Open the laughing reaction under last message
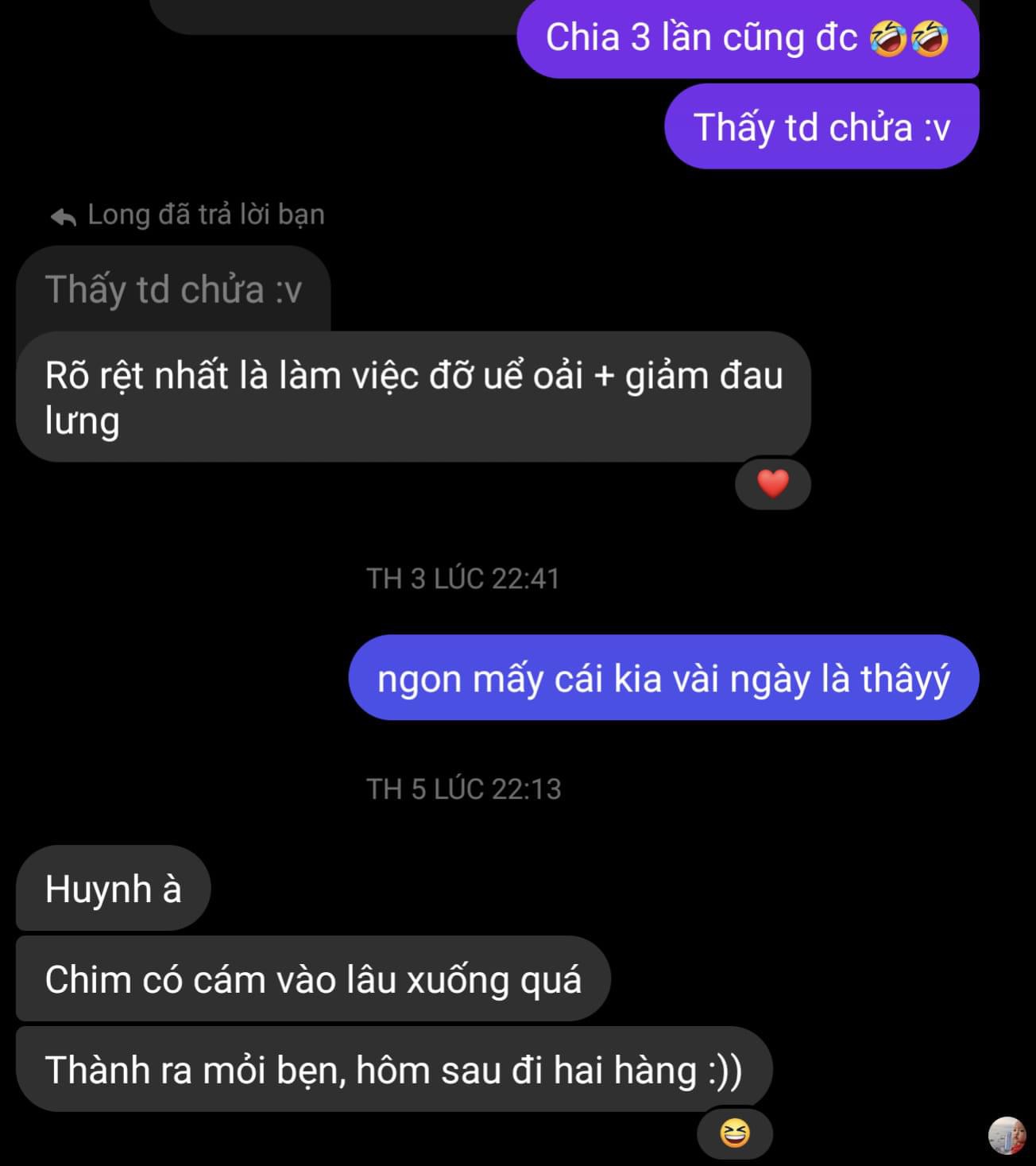This screenshot has height=1166, width=1036. [734, 1133]
